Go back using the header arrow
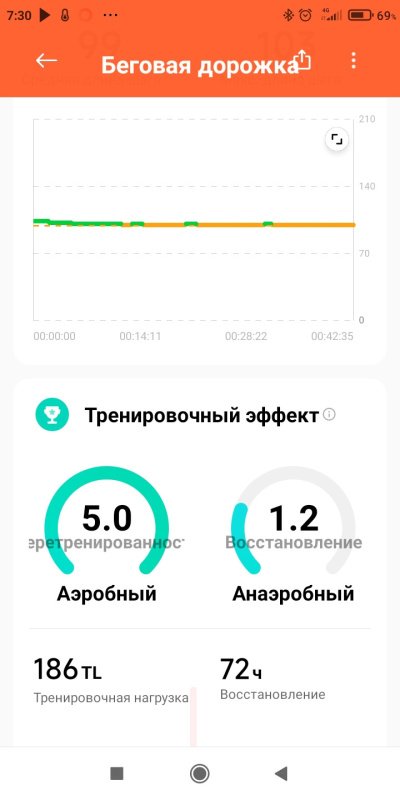The image size is (400, 800). (x=46, y=61)
